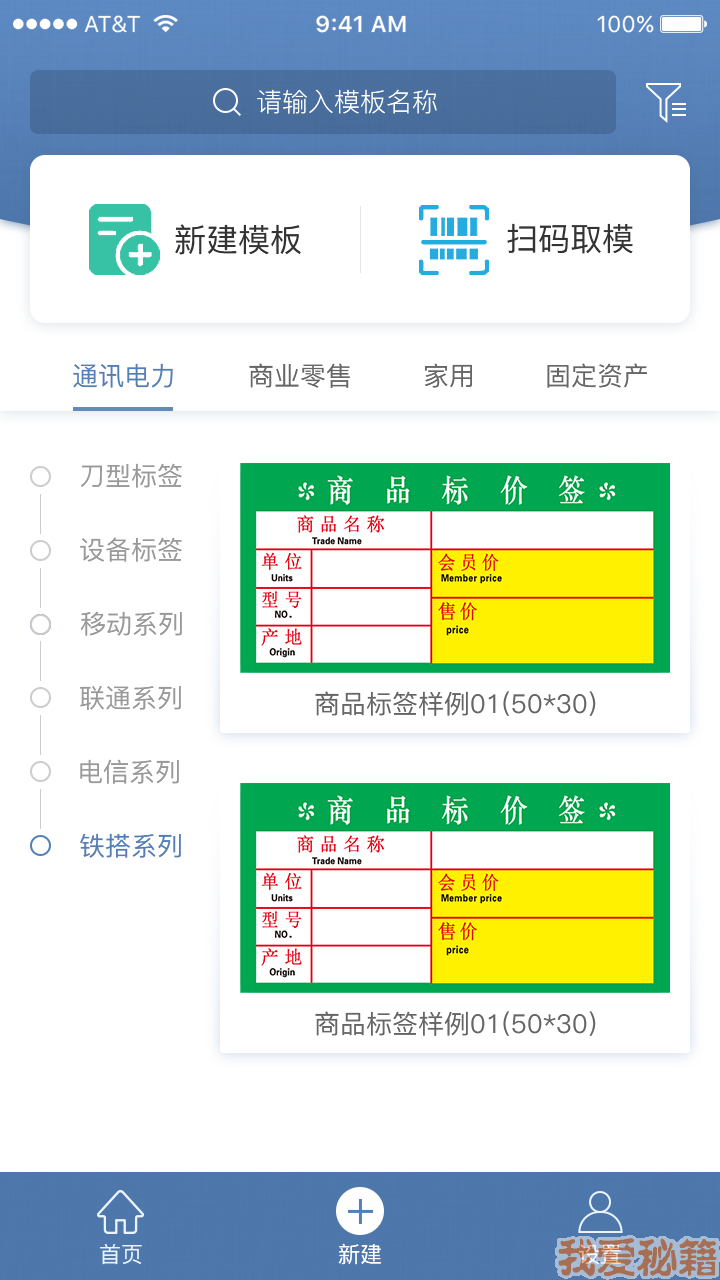Open the settings profile tab in bottom bar
720x1280 pixels.
click(x=600, y=1227)
